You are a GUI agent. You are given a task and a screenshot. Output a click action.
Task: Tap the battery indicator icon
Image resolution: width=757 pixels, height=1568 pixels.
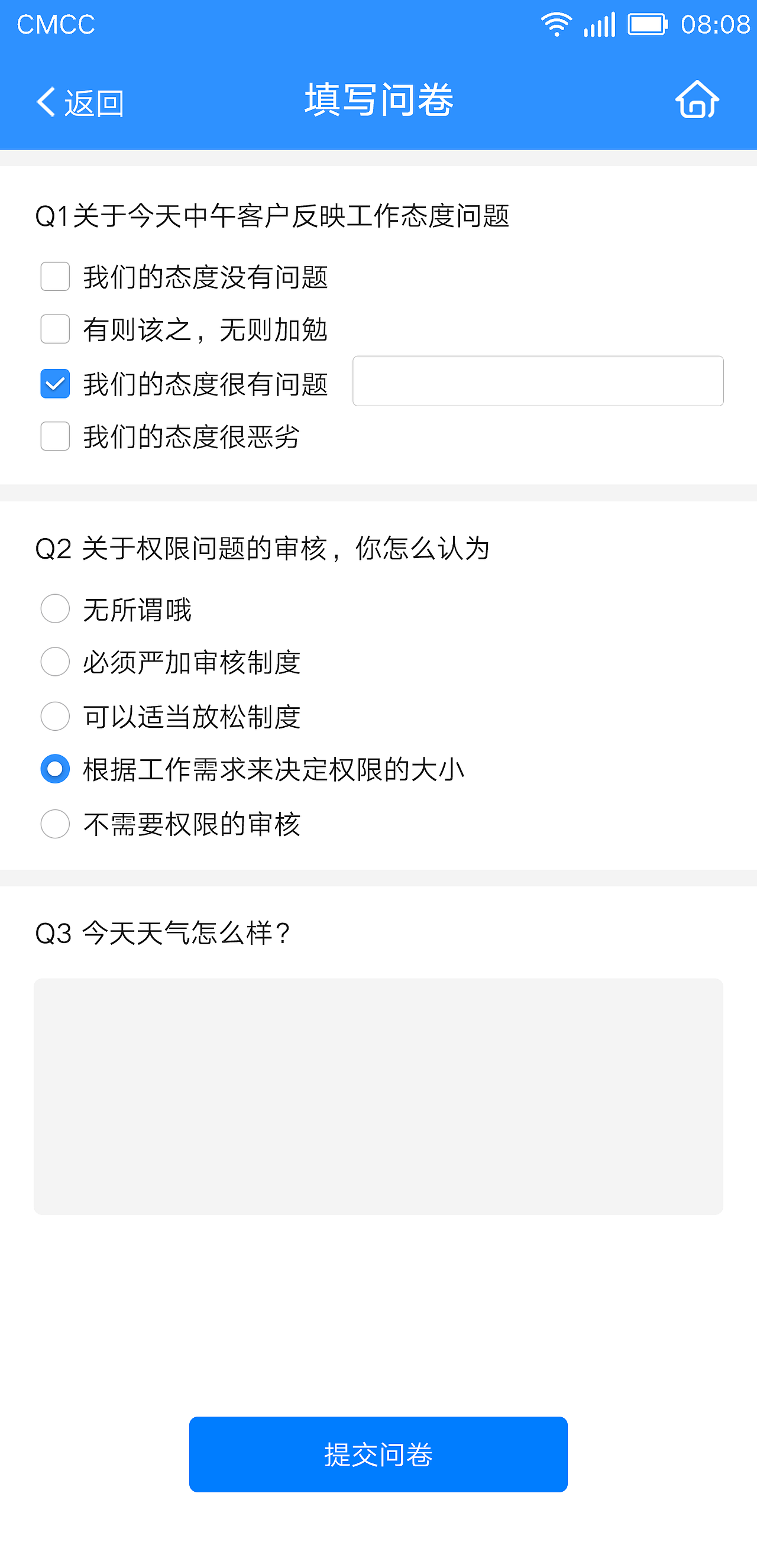pyautogui.click(x=647, y=24)
